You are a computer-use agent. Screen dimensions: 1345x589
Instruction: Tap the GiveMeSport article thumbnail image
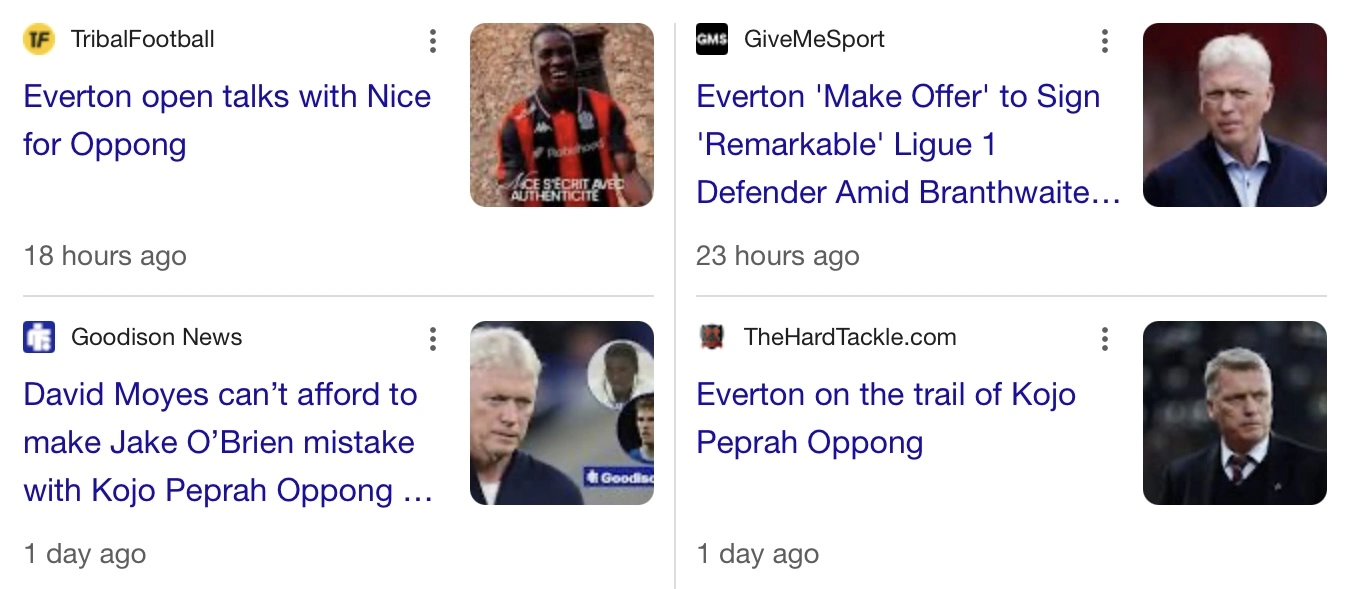coord(1234,115)
